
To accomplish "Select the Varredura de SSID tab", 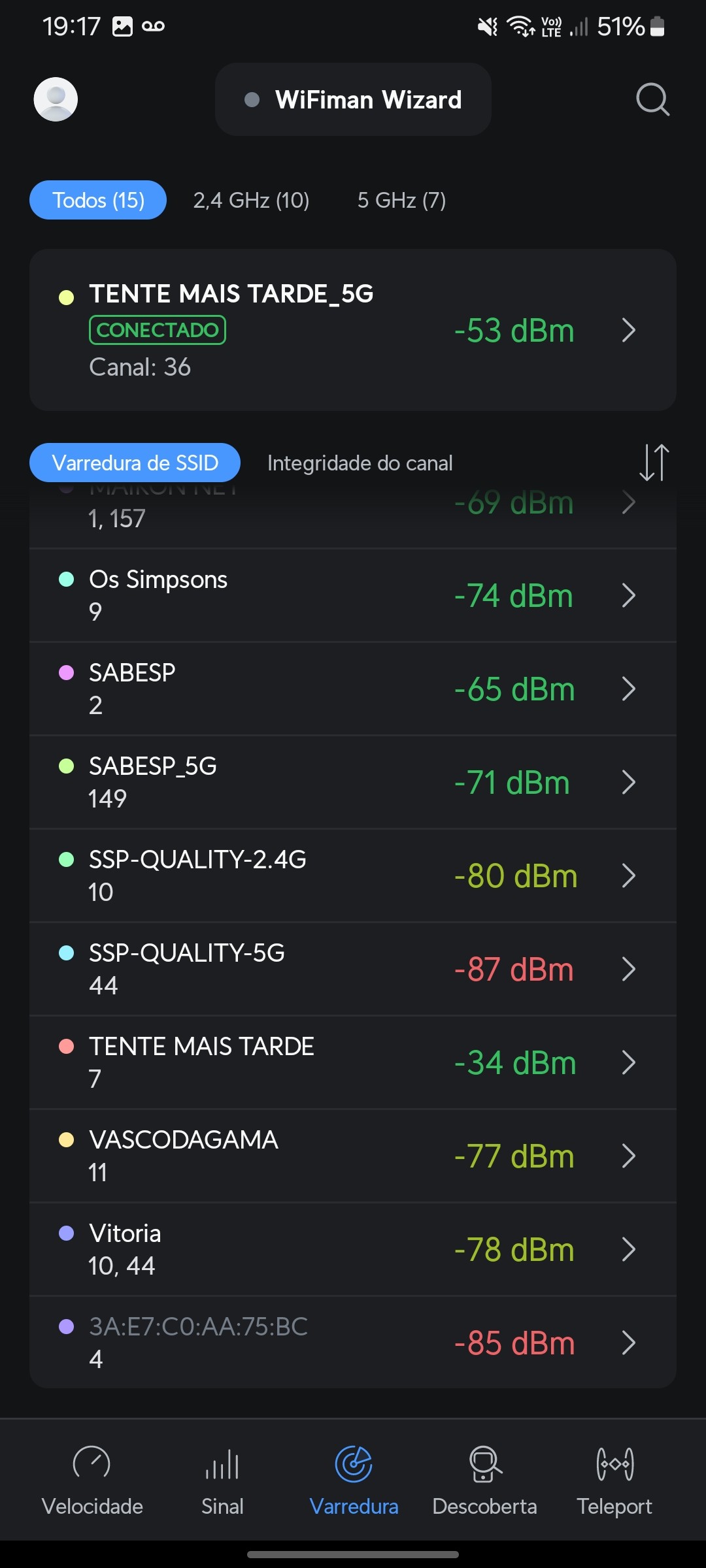I will point(135,463).
